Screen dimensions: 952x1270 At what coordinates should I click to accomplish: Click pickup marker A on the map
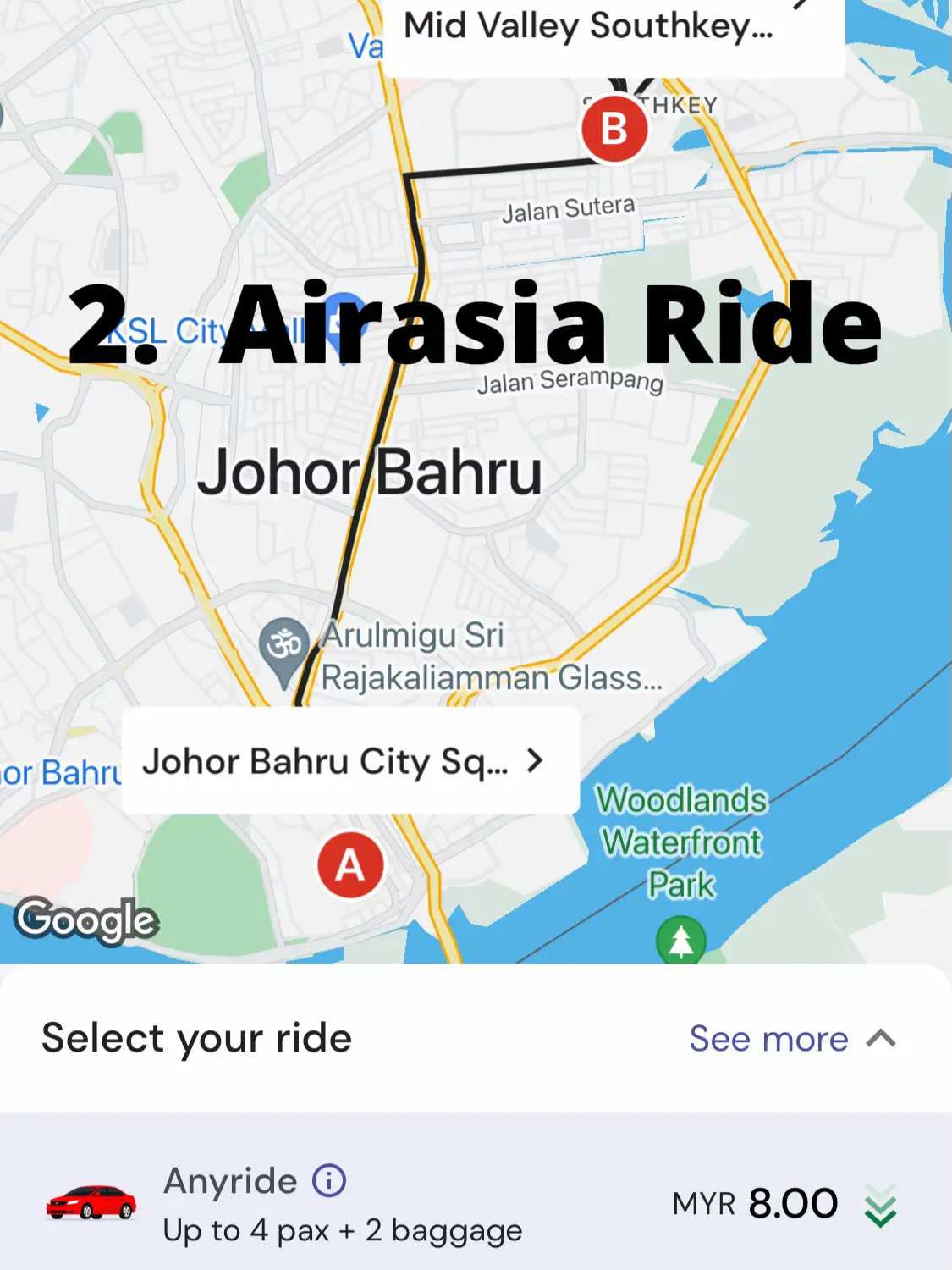[349, 863]
